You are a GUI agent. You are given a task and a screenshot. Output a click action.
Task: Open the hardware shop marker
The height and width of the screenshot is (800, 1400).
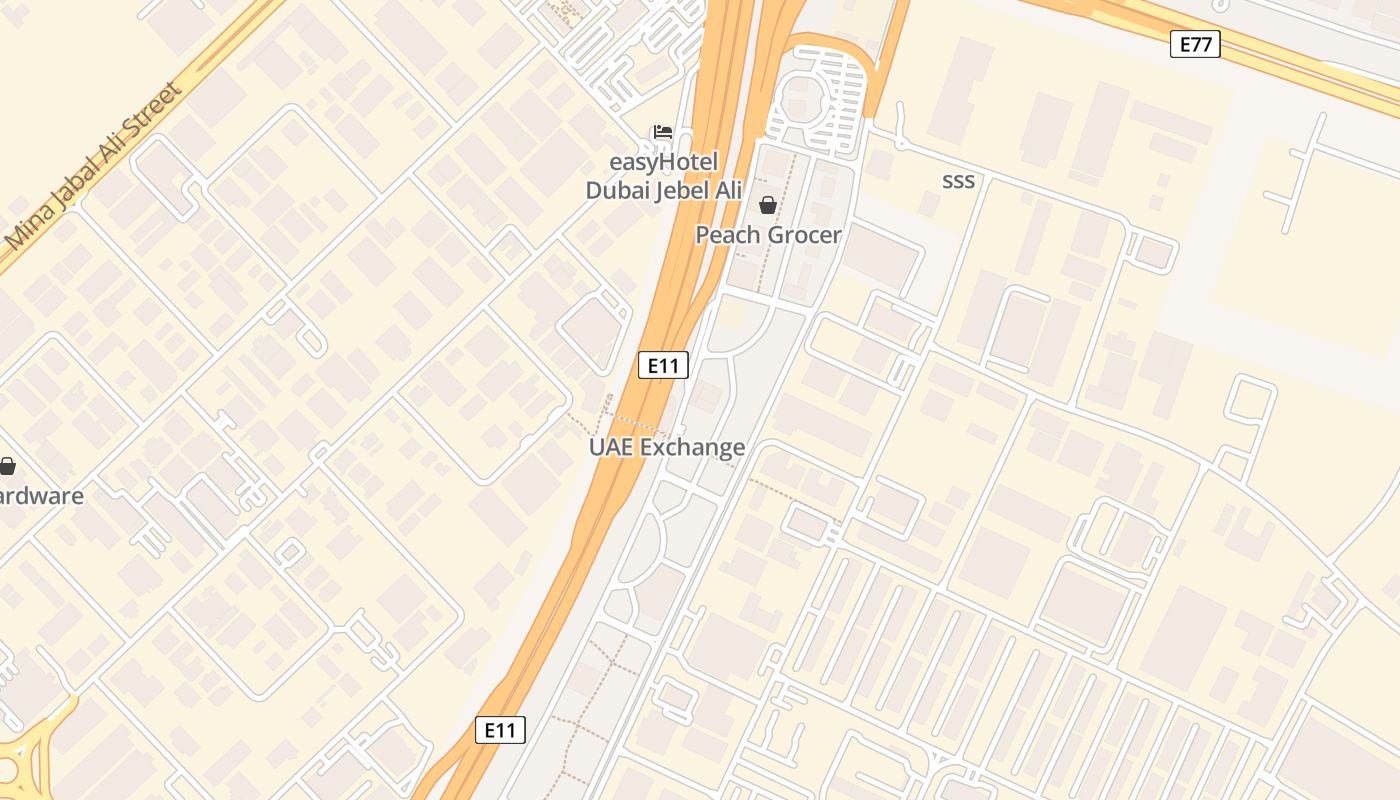7,466
